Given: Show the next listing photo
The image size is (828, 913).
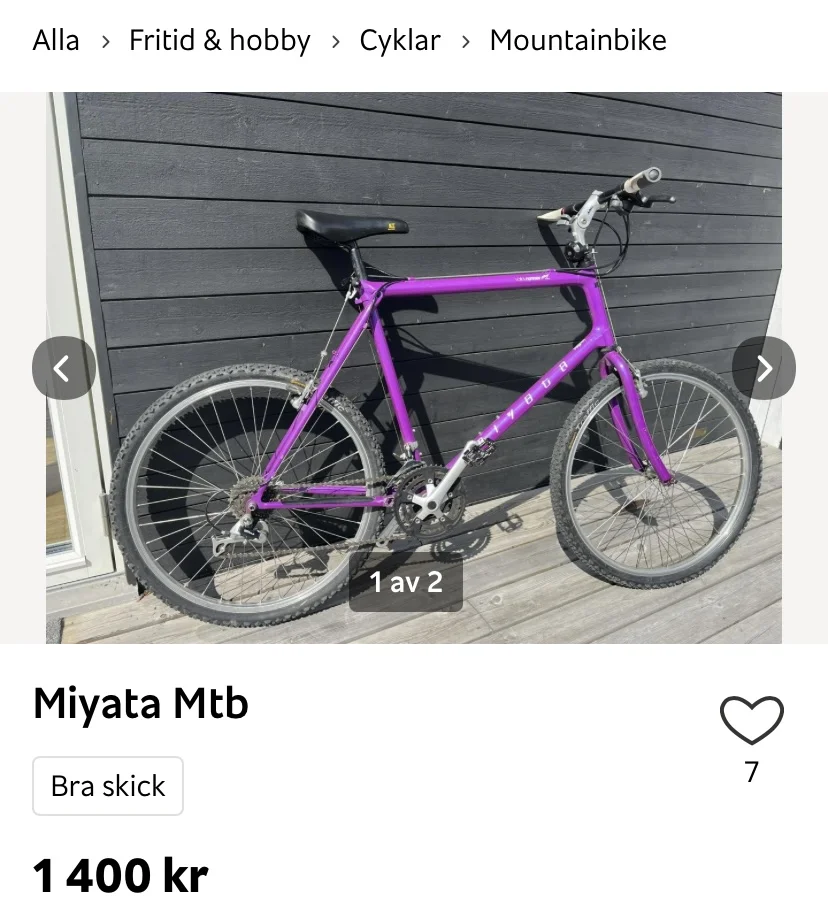Looking at the screenshot, I should coord(764,368).
